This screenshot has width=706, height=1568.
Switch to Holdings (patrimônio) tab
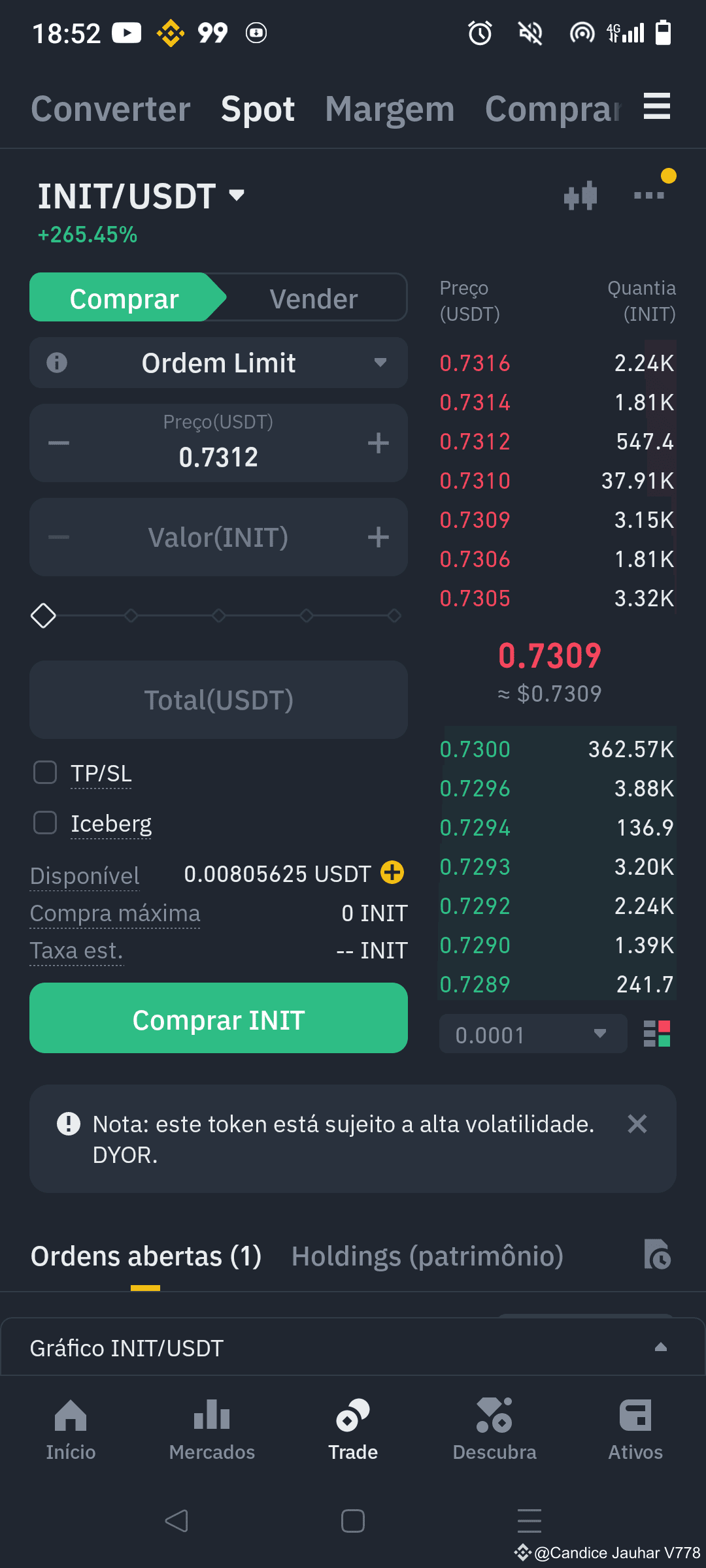428,1256
